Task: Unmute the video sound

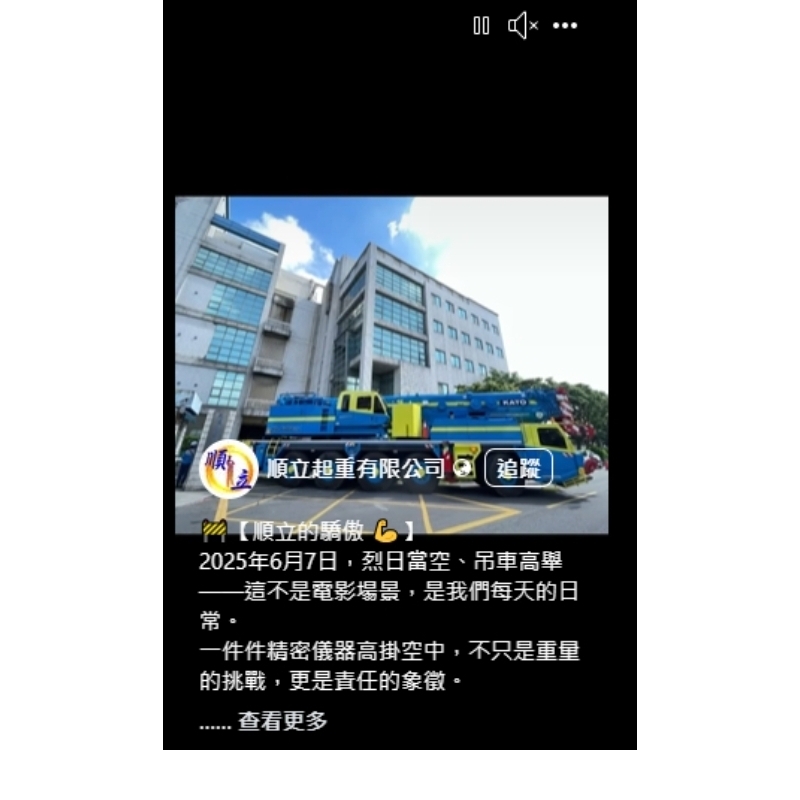Action: pyautogui.click(x=522, y=26)
